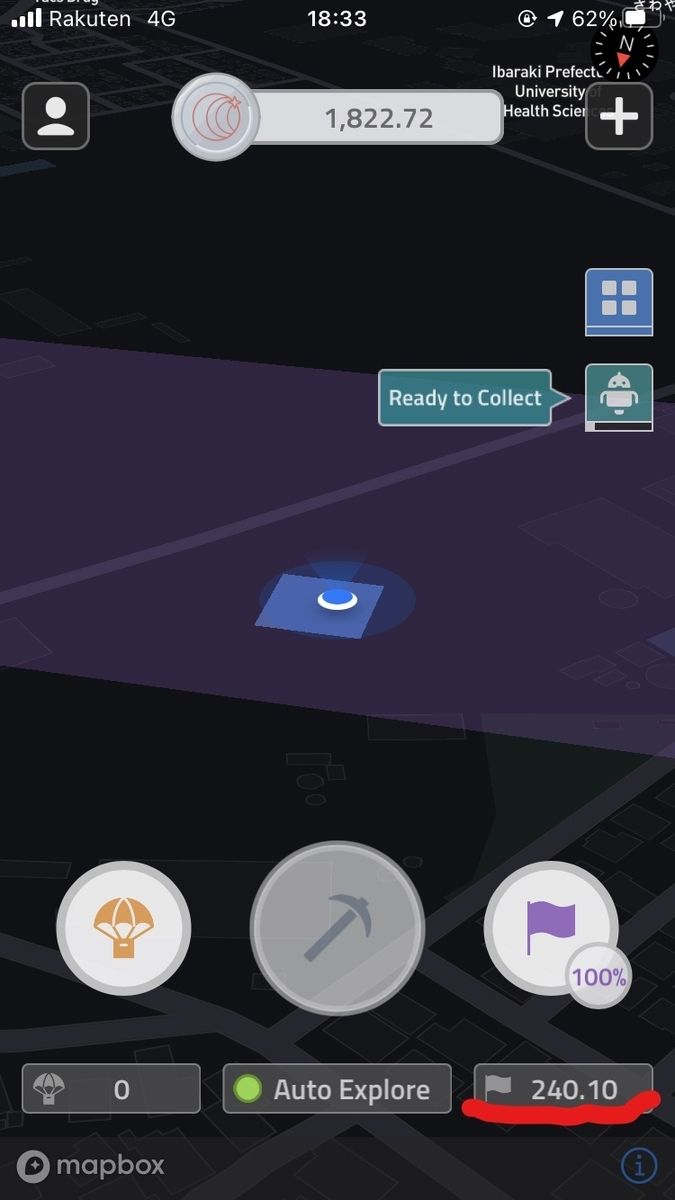Open the airdrop count showing 0
Screen dimensions: 675x1200
[111, 1090]
